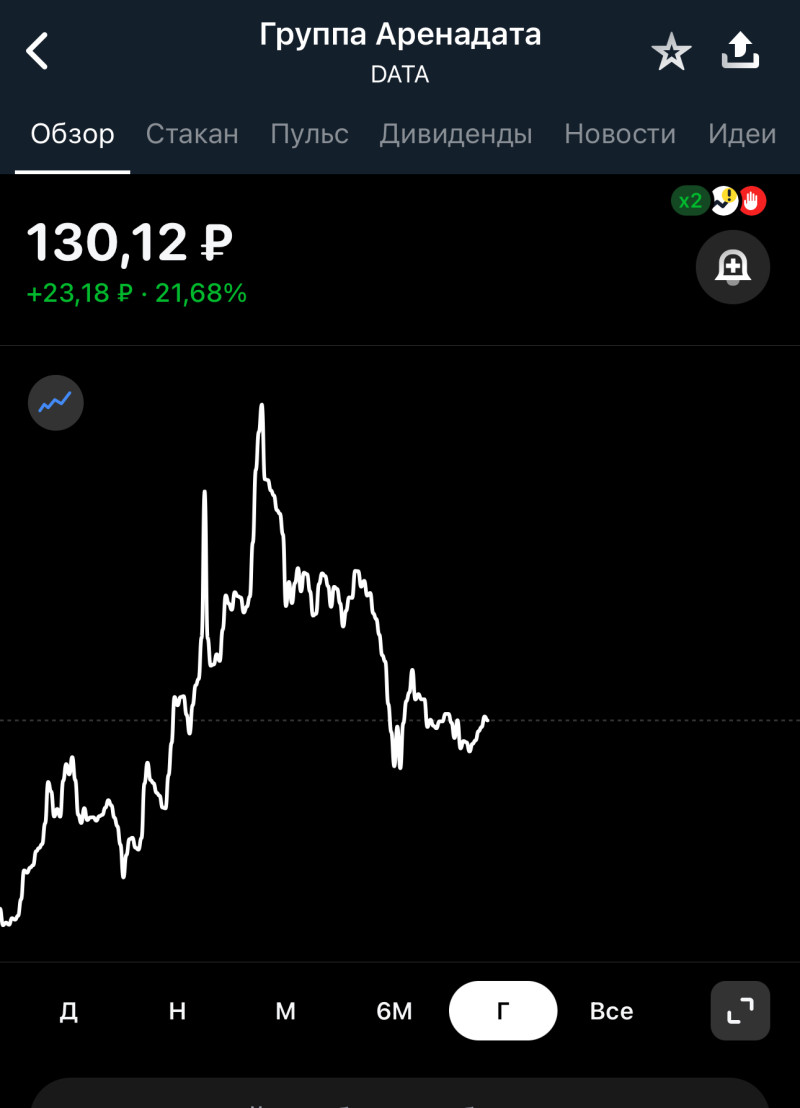Add a price alert bell
This screenshot has width=800, height=1108.
732,267
